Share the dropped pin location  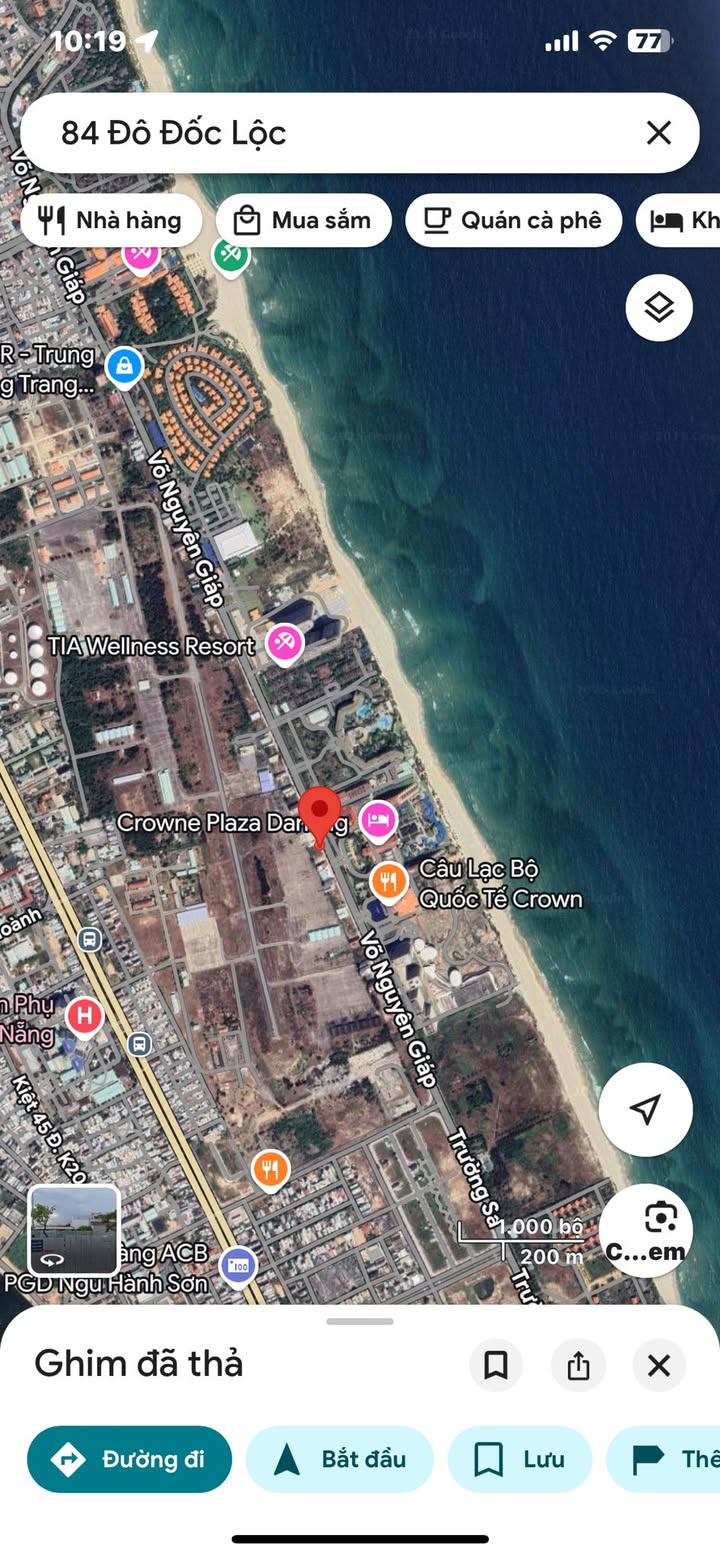578,1365
